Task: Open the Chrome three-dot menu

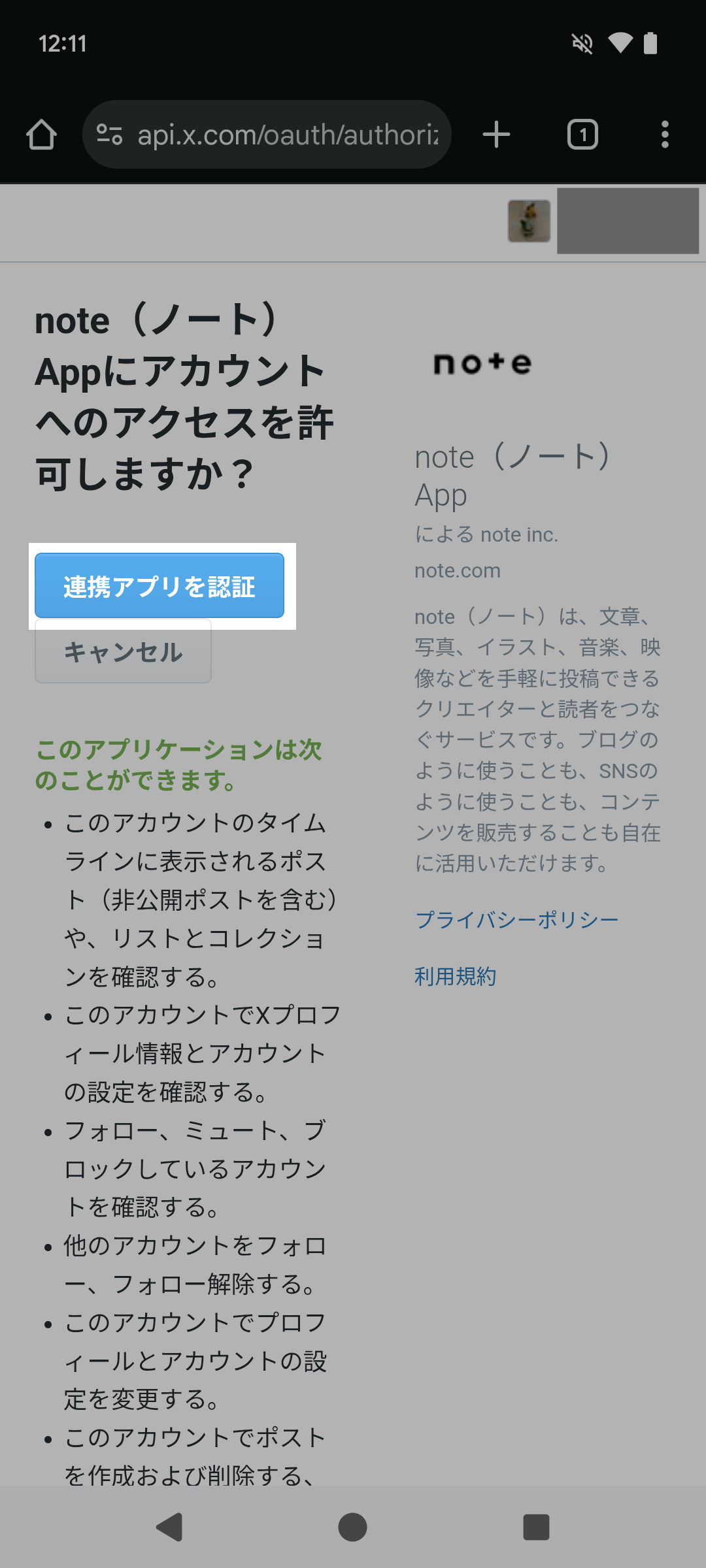Action: coord(664,134)
